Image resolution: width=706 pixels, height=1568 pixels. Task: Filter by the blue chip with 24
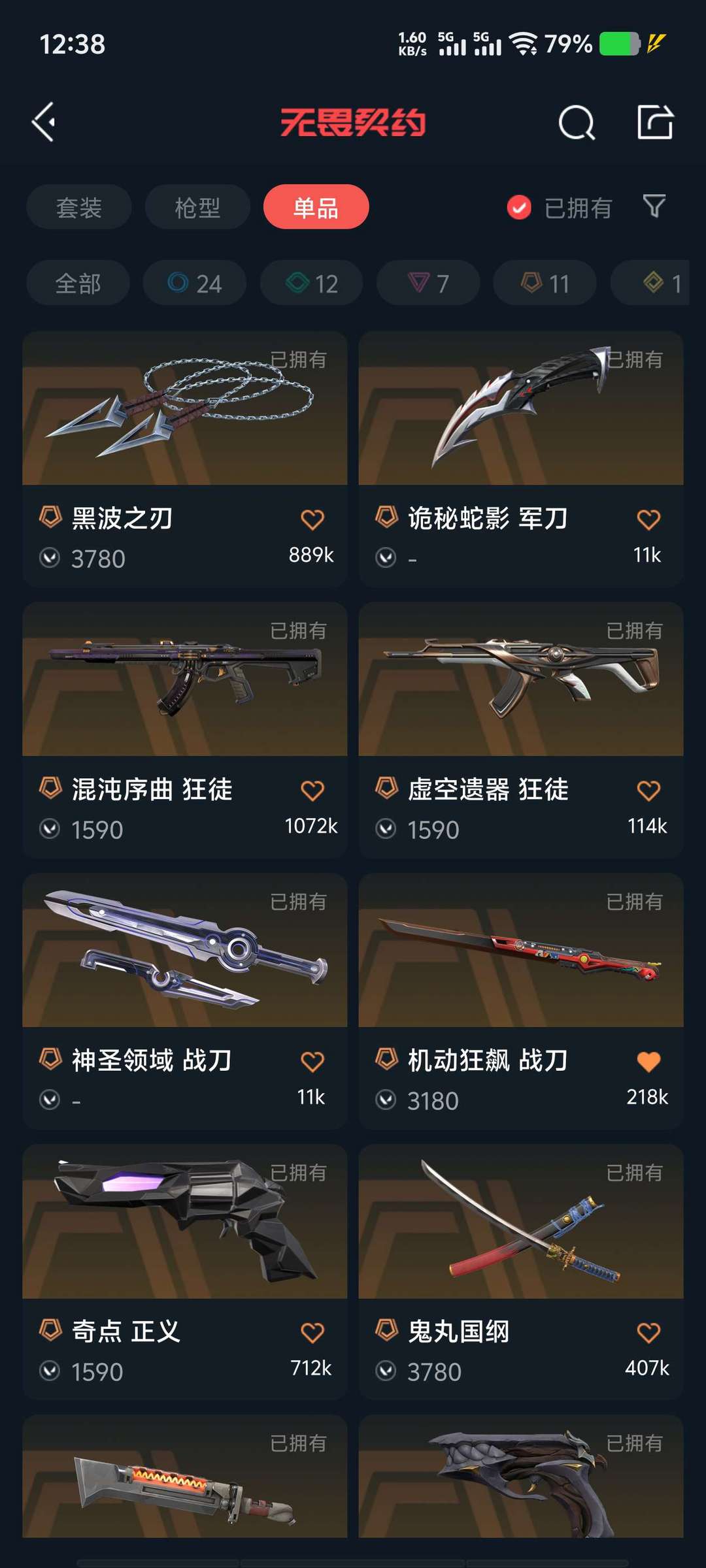[x=195, y=283]
